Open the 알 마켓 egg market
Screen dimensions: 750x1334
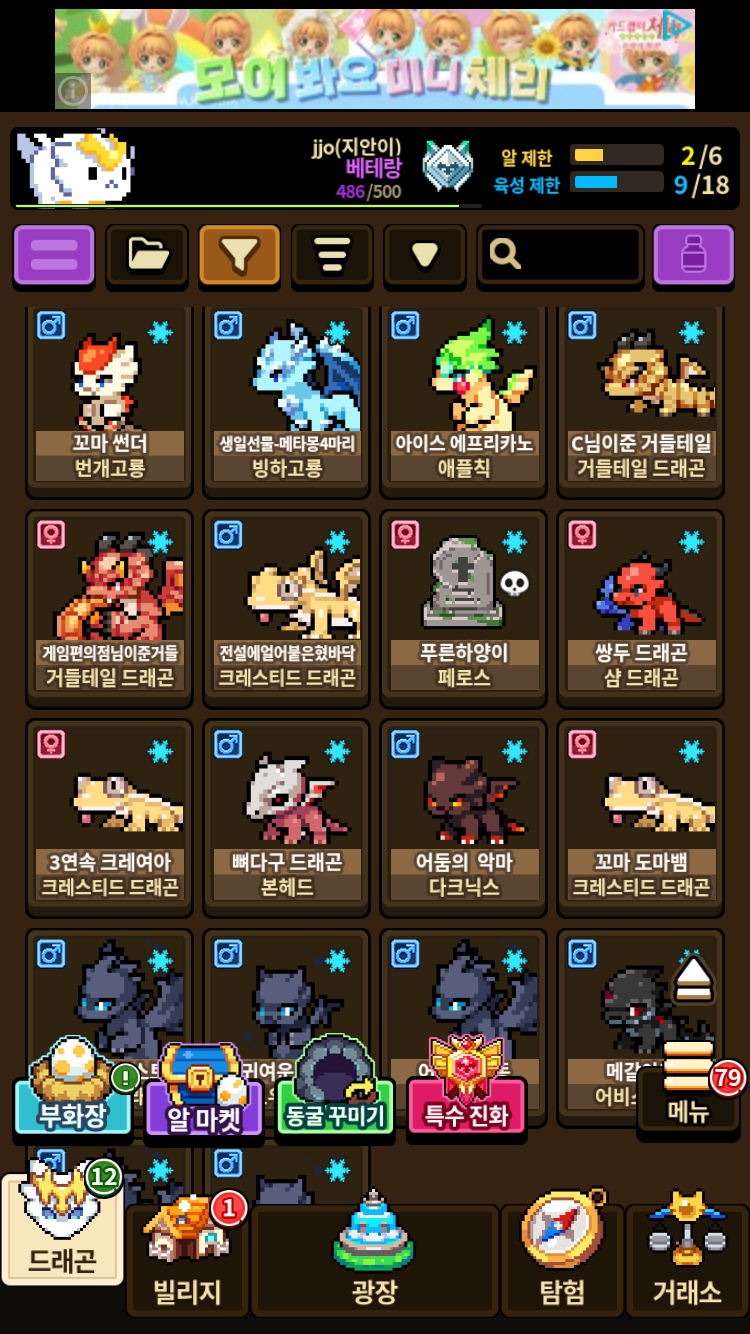pyautogui.click(x=204, y=1100)
